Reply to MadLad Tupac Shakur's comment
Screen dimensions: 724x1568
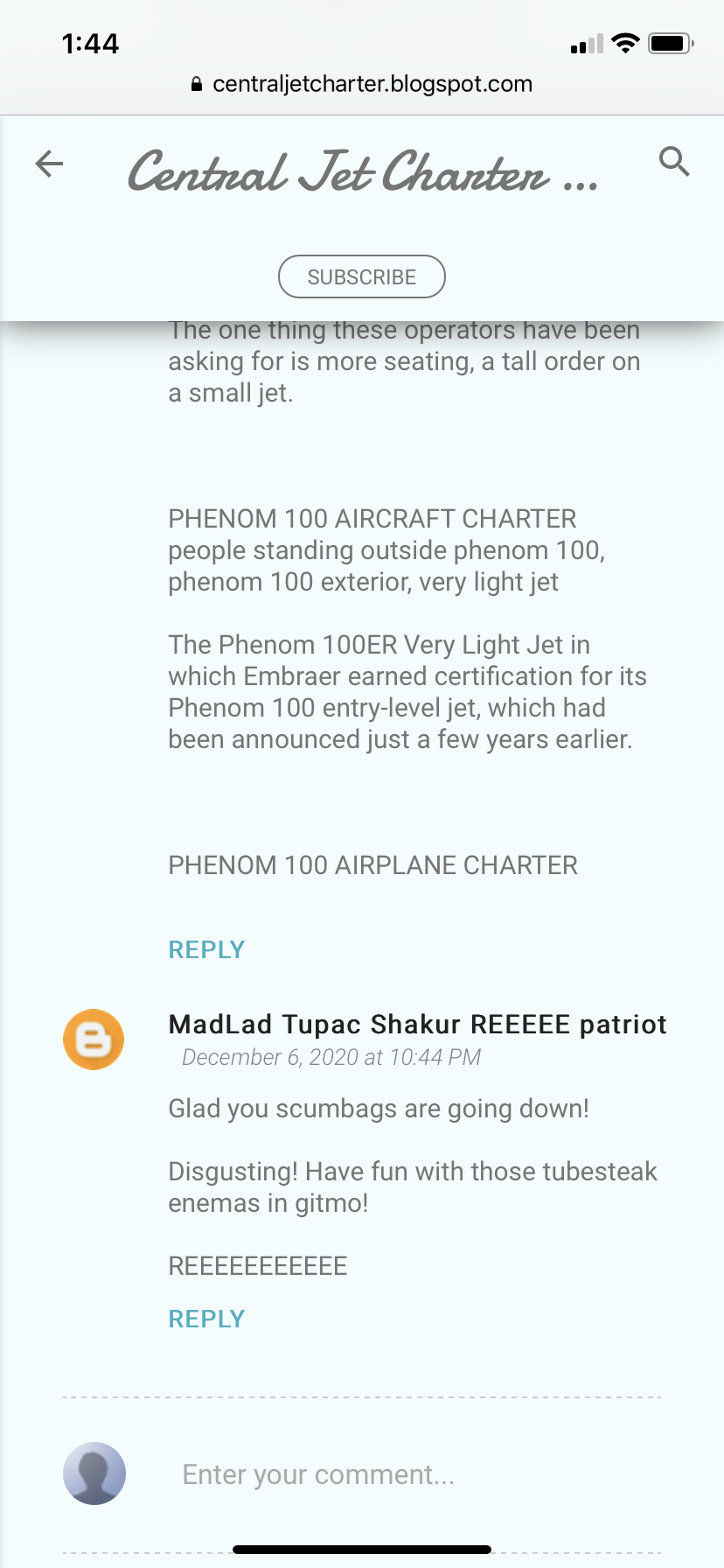[206, 1319]
